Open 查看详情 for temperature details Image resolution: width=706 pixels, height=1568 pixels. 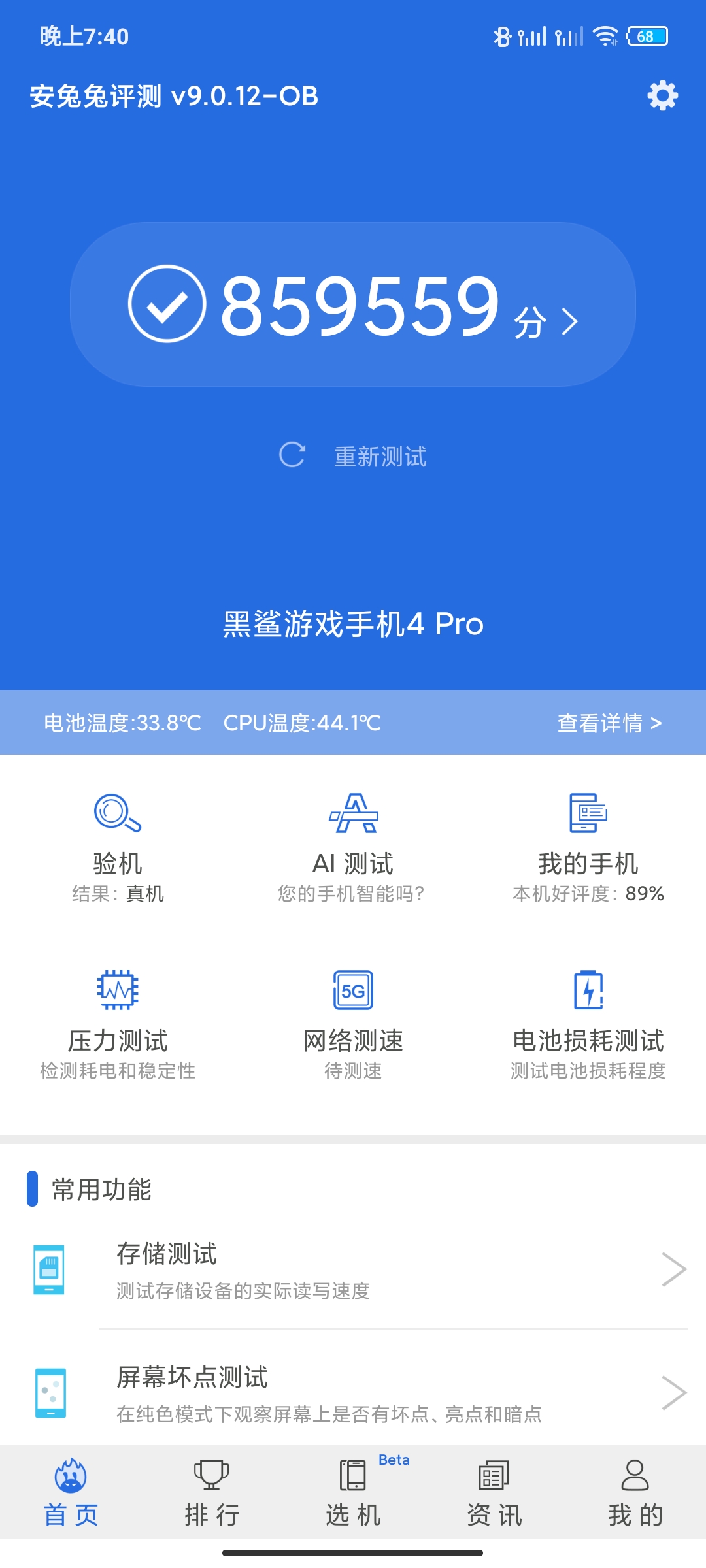coord(609,723)
